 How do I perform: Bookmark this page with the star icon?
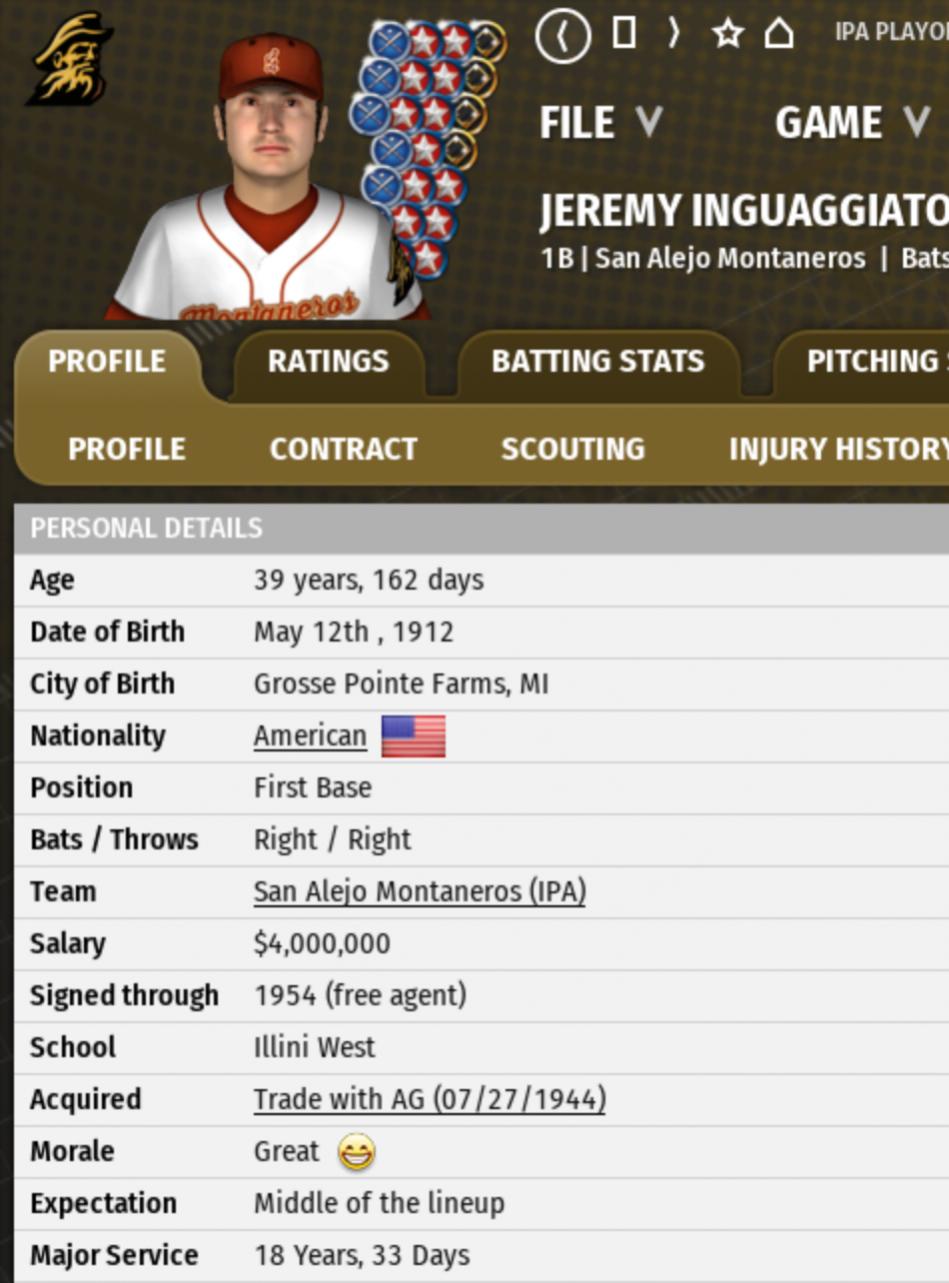point(727,34)
